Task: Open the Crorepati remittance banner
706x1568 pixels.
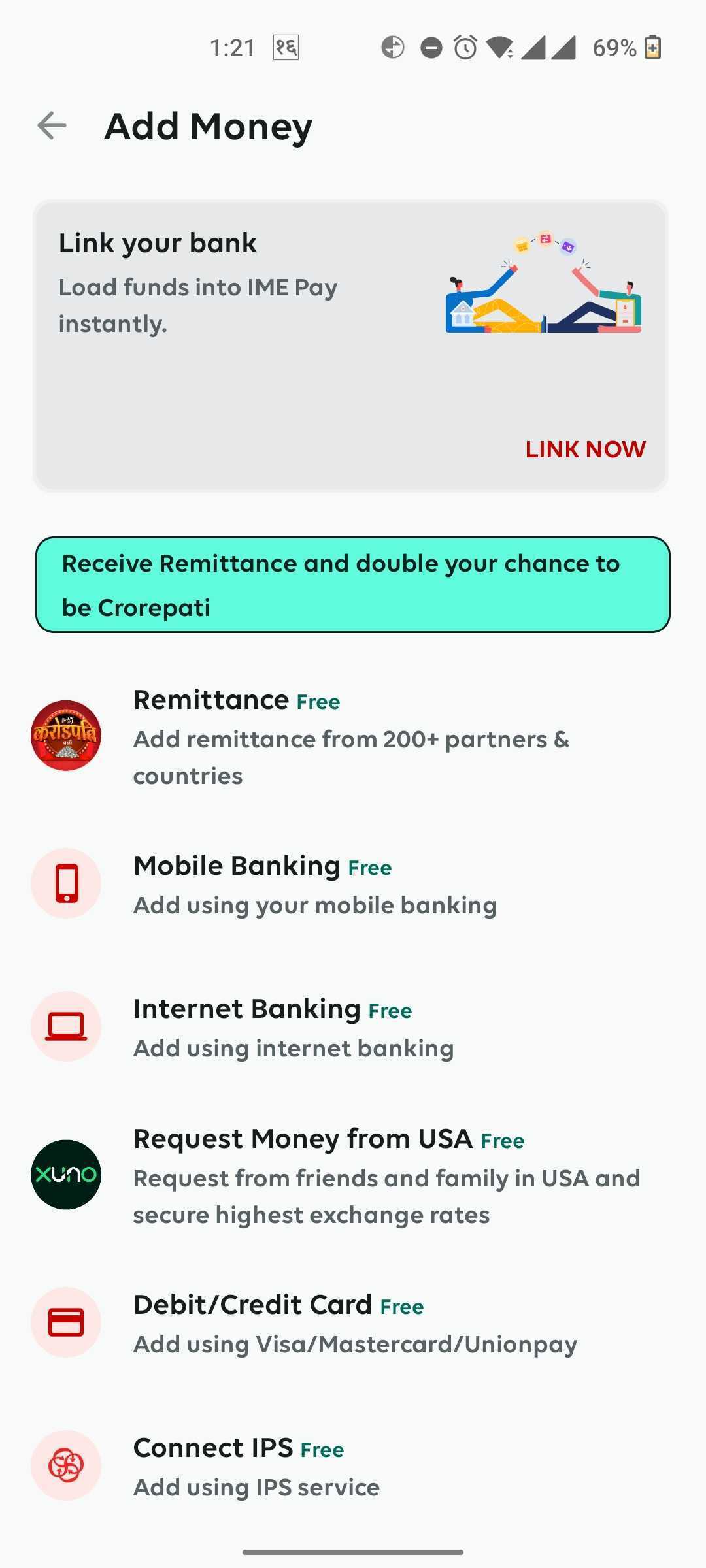Action: coord(353,585)
